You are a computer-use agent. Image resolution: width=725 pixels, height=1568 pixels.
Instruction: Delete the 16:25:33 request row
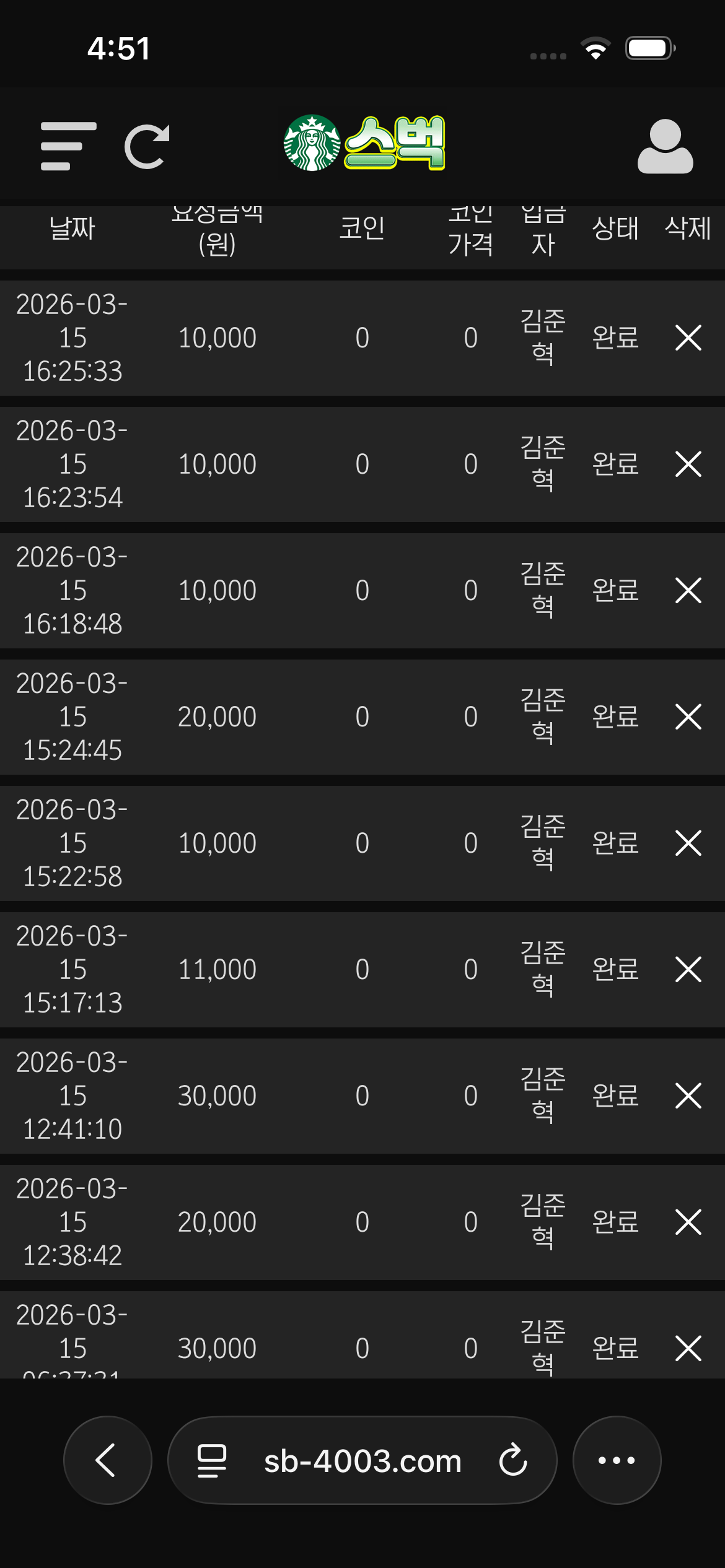coord(688,338)
